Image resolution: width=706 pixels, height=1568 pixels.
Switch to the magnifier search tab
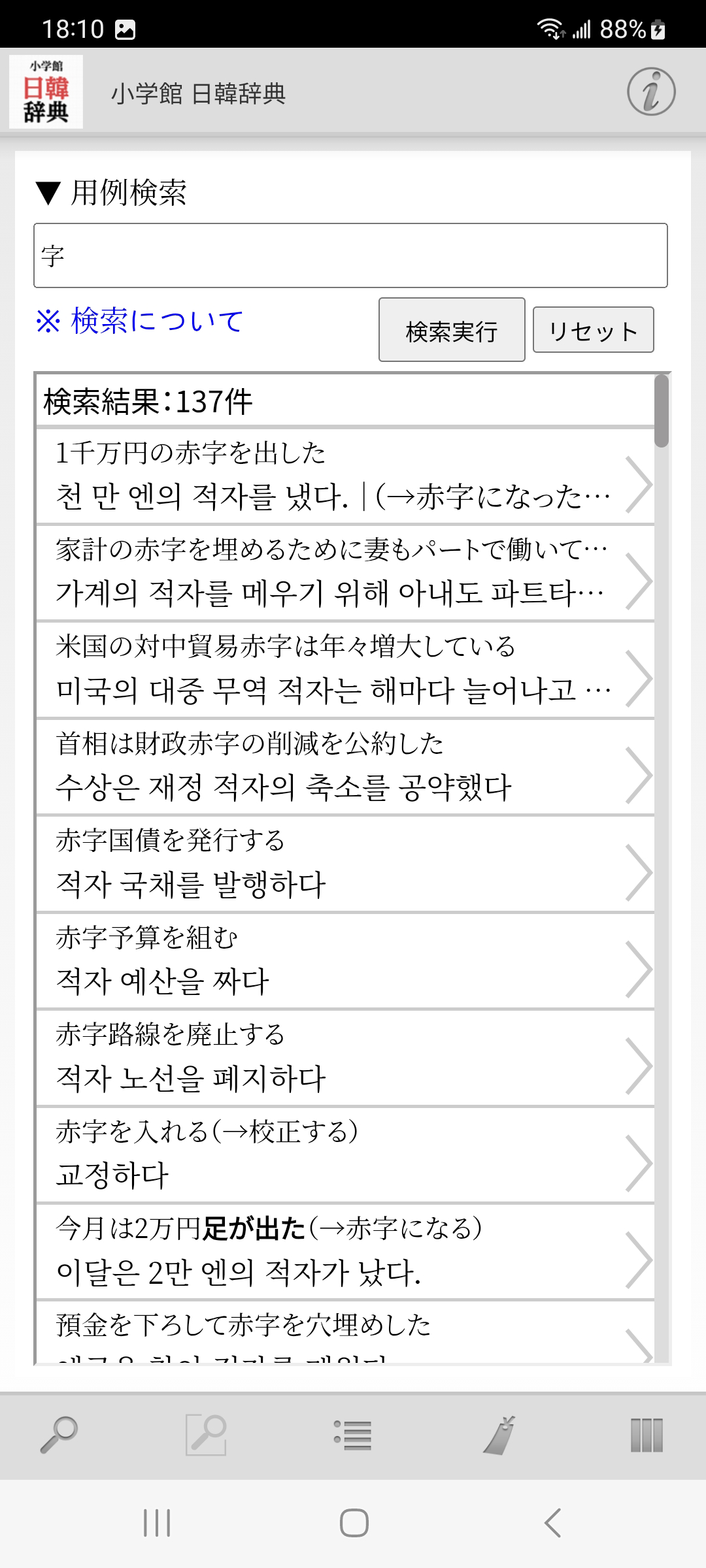[x=59, y=1435]
